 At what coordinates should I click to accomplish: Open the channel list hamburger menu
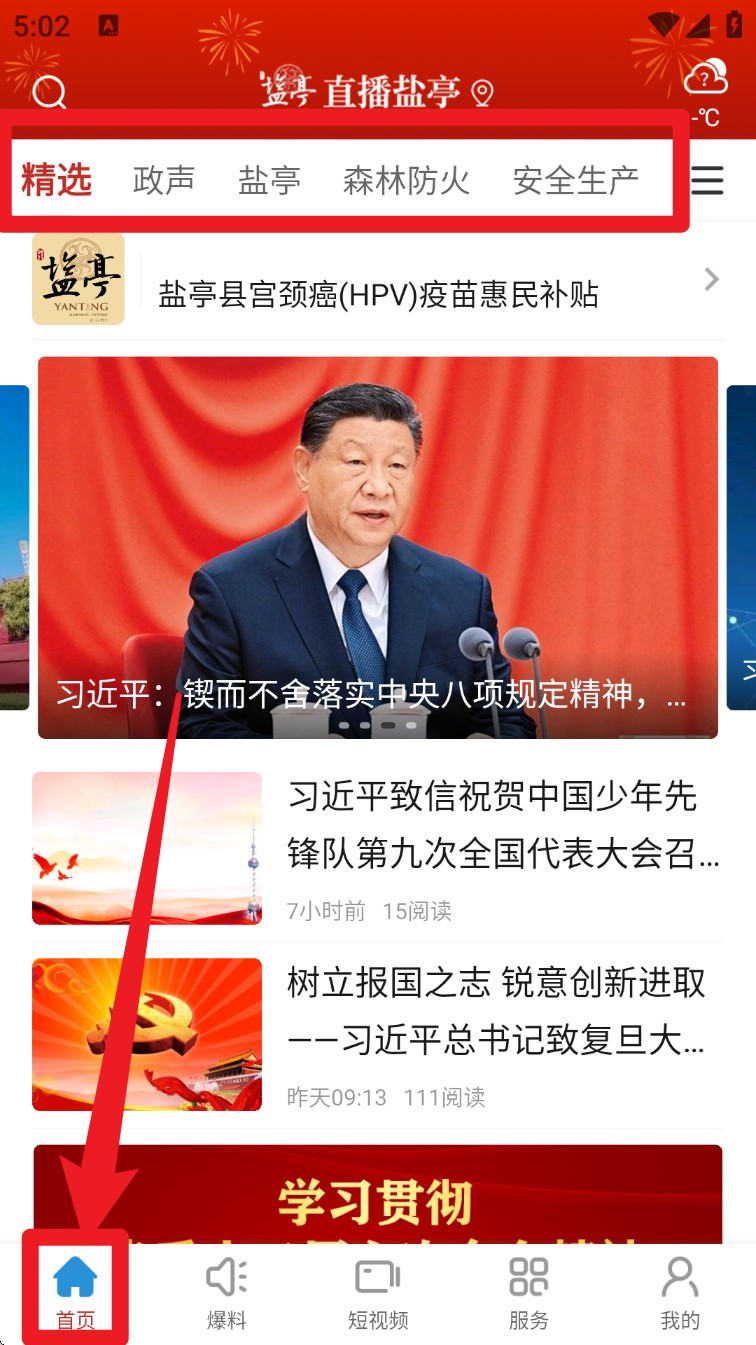point(707,180)
